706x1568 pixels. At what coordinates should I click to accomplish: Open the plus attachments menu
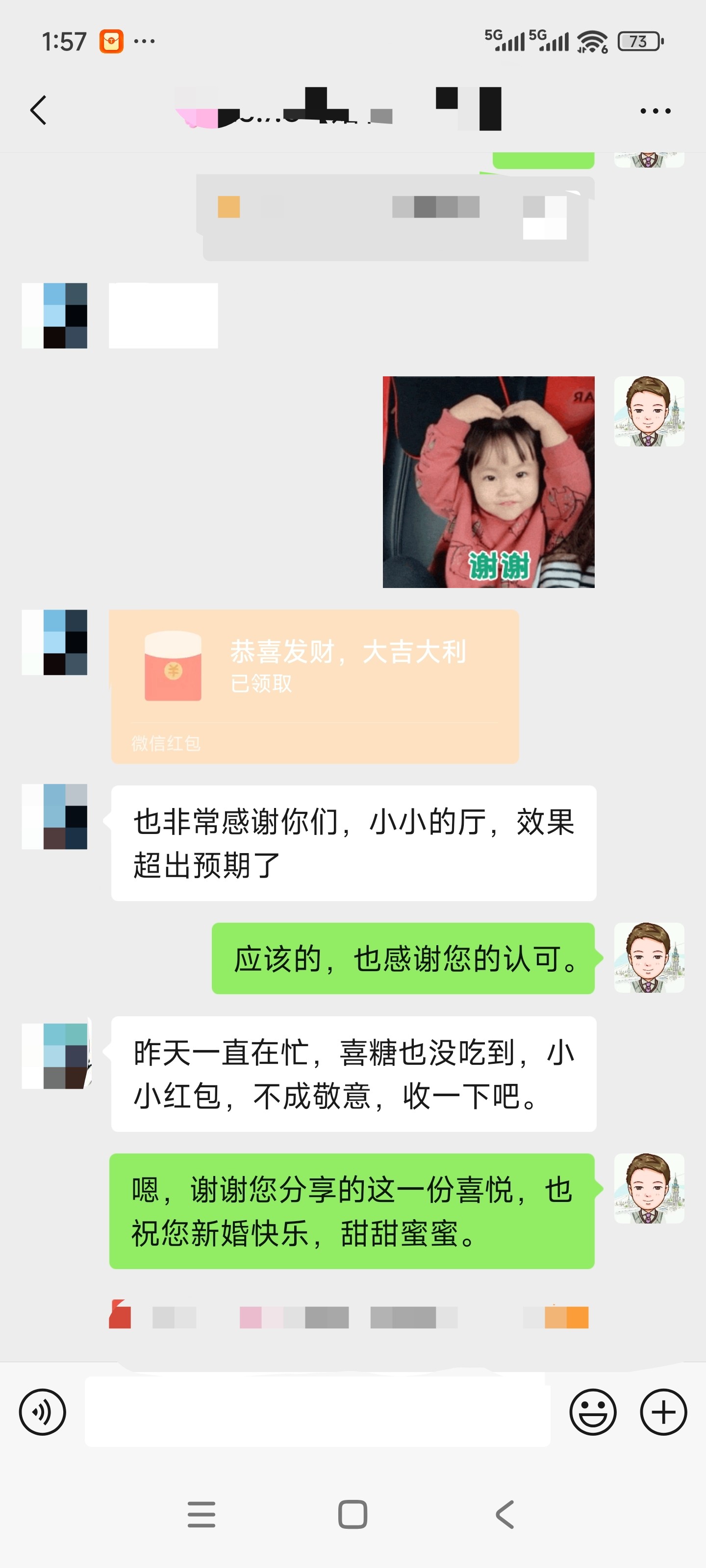(x=663, y=1412)
